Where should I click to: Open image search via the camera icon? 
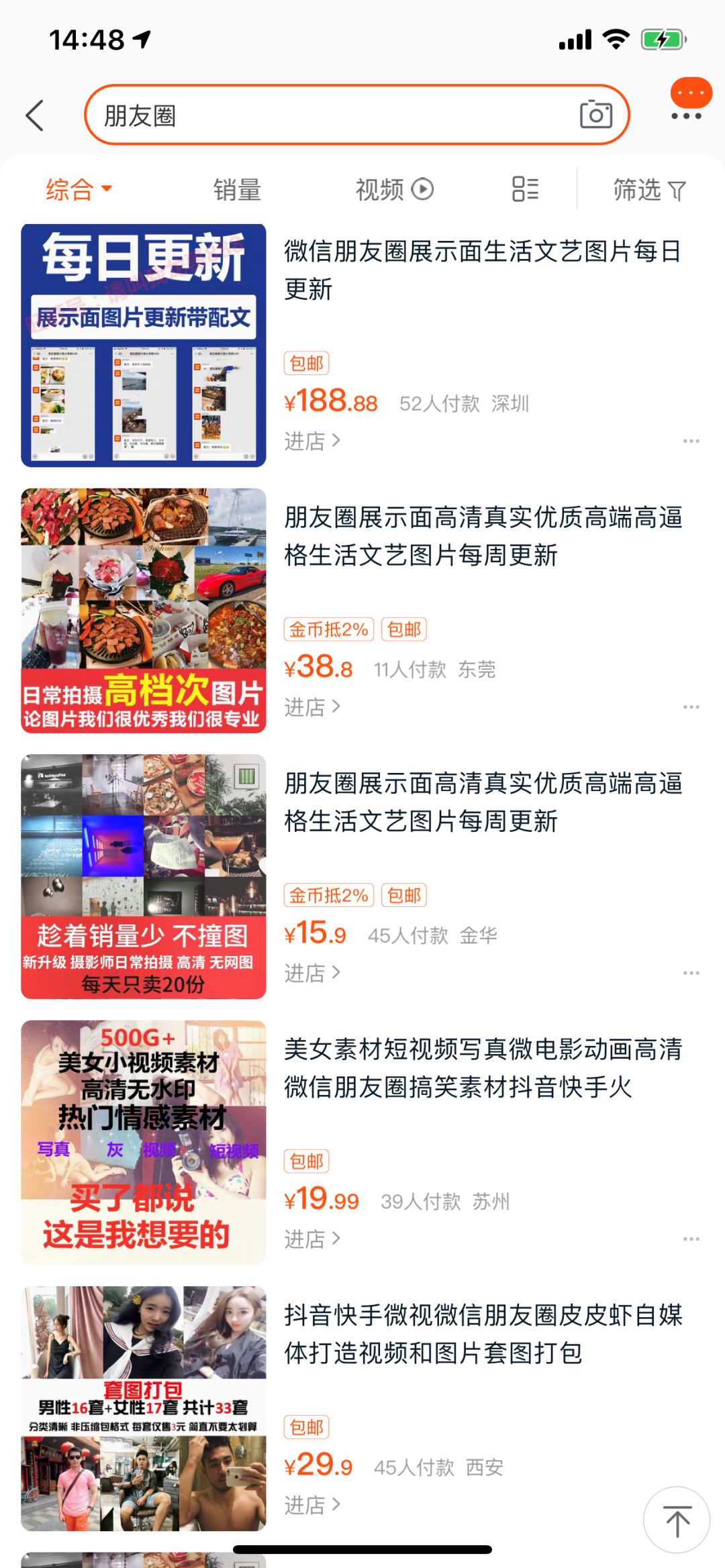tap(597, 115)
